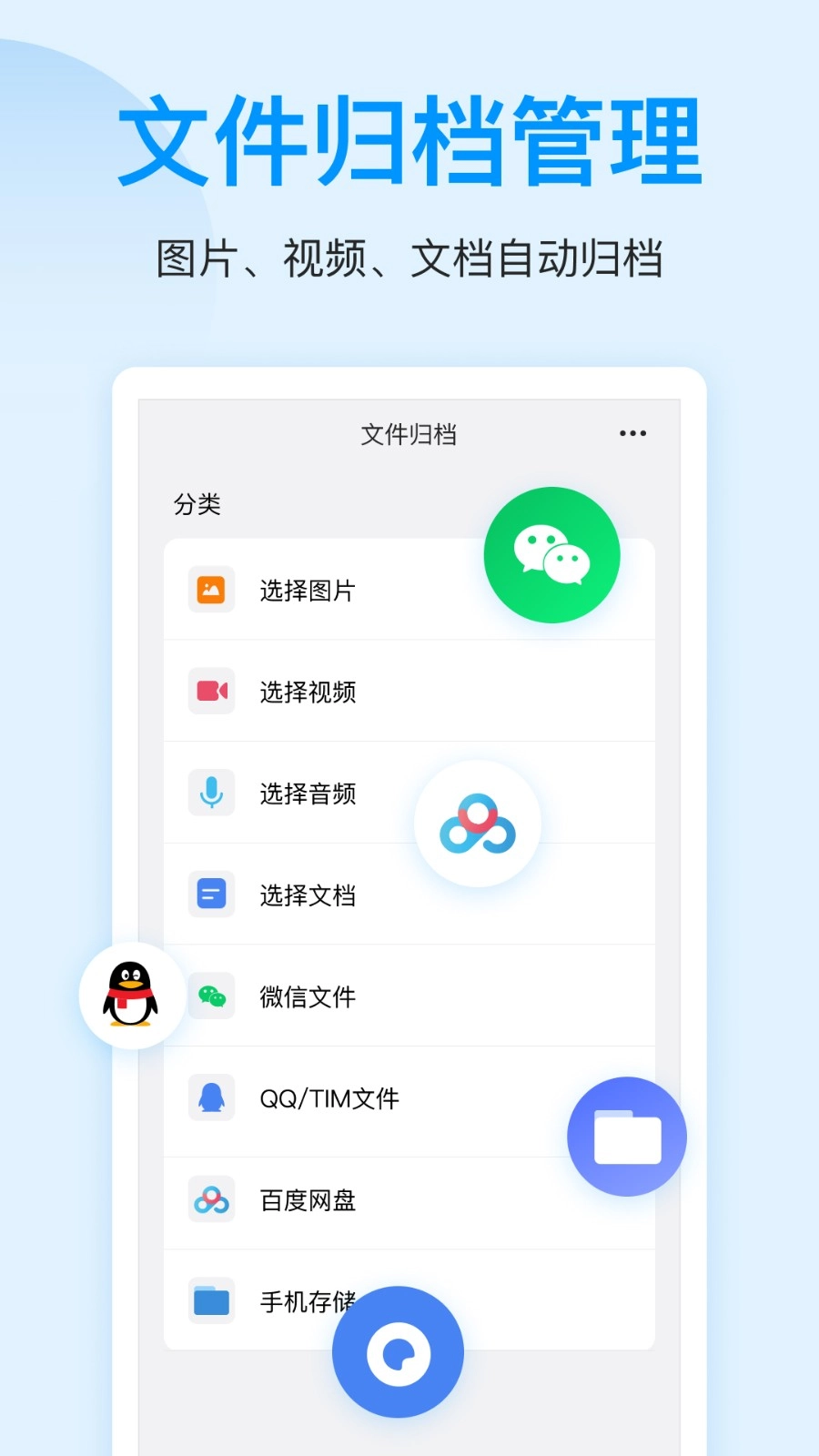The width and height of the screenshot is (819, 1456).
Task: Select the blue document icon beside 选择文档
Action: pos(210,895)
